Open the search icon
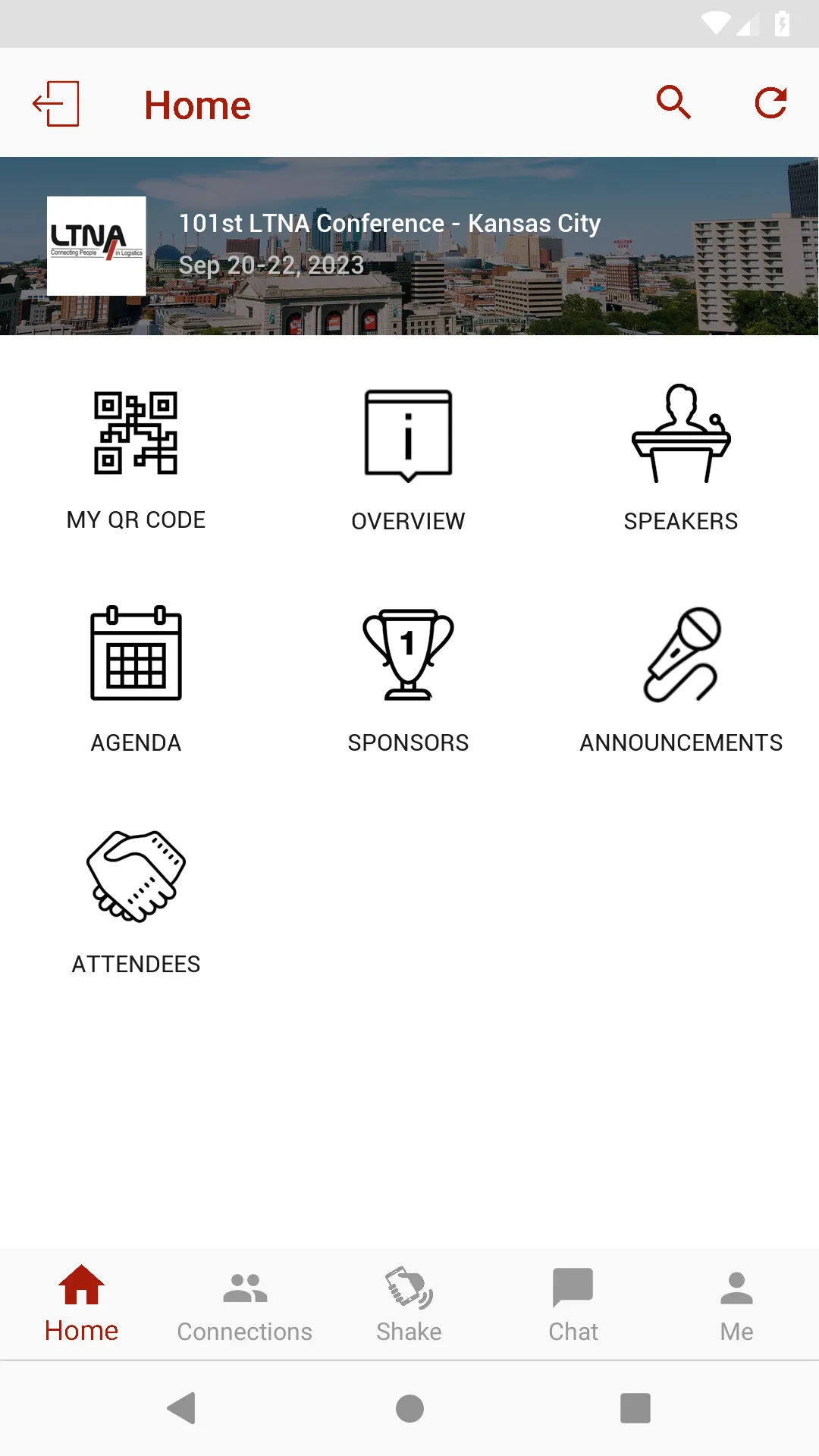819x1456 pixels. coord(673,102)
